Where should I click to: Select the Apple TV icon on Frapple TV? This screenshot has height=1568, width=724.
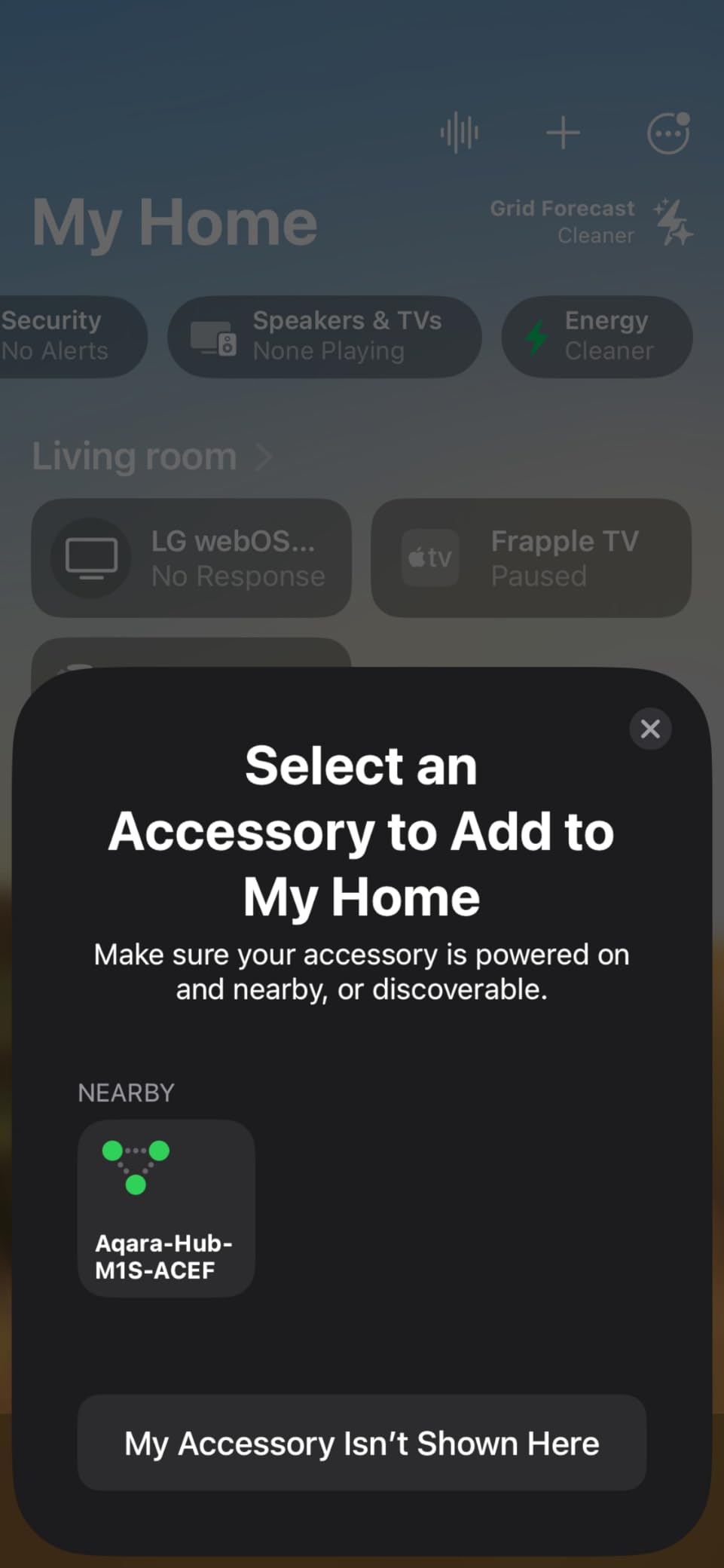coord(429,558)
